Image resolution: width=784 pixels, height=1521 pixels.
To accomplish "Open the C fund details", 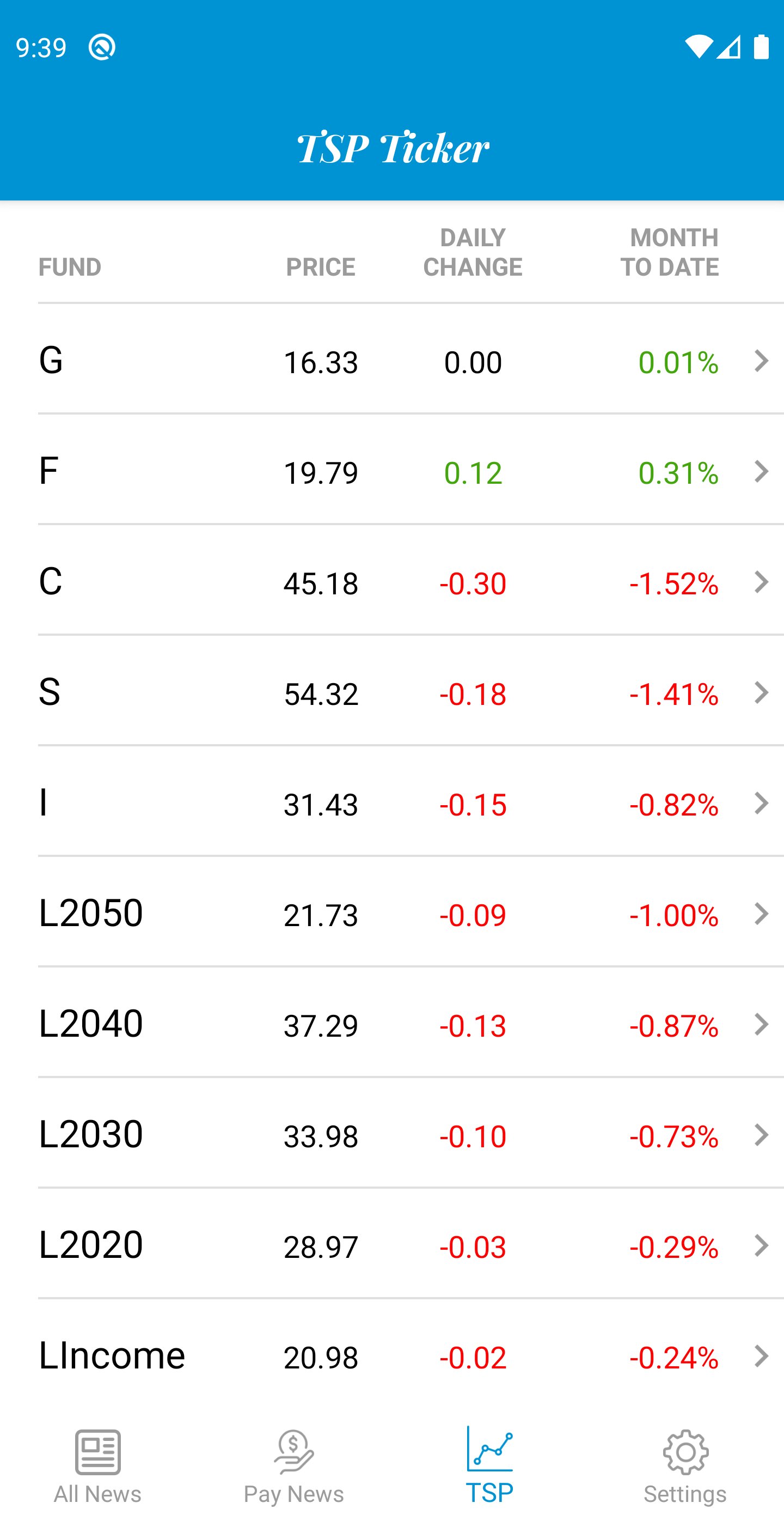I will 391,582.
